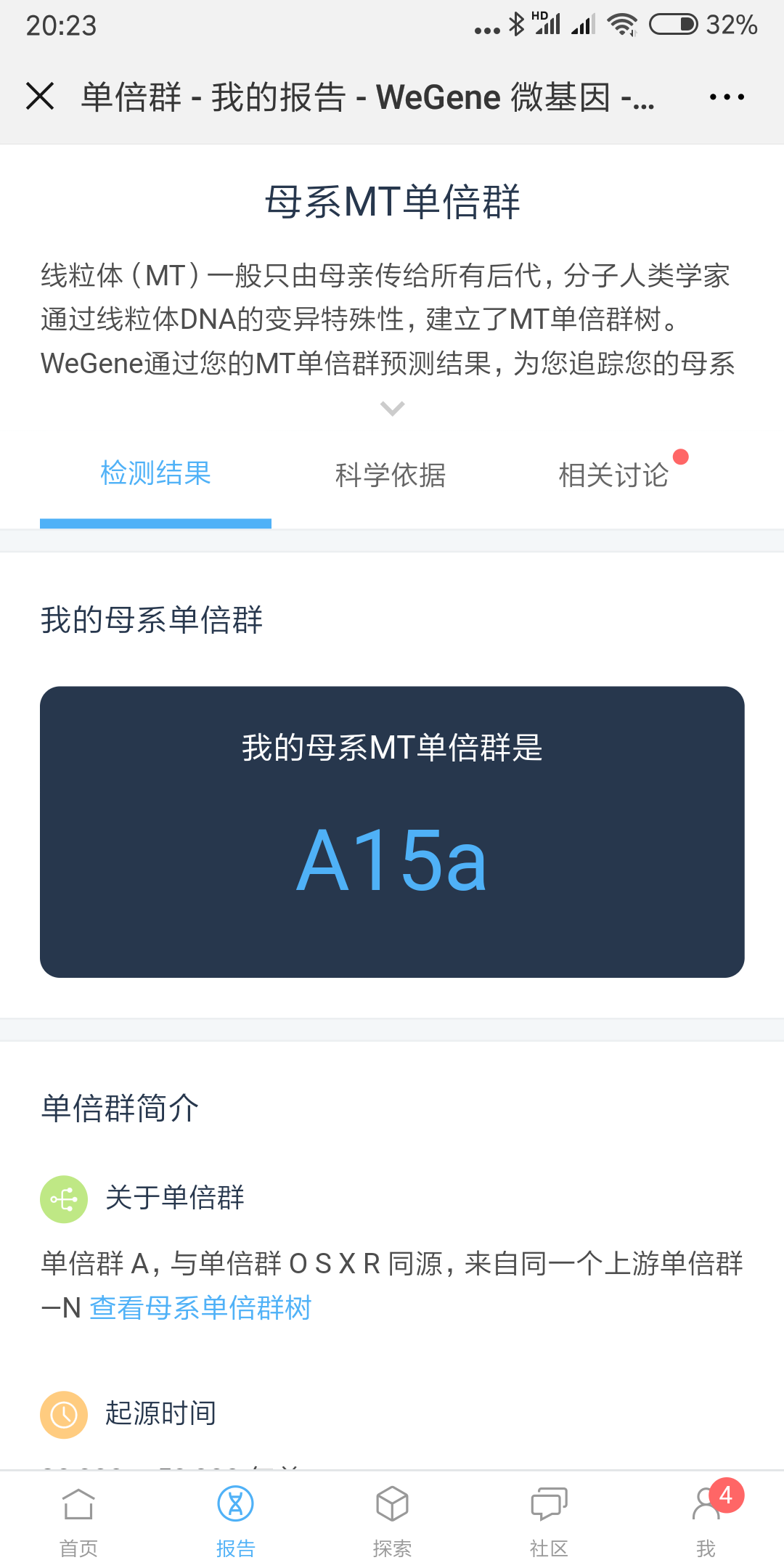Select the 检测结果 tab
The height and width of the screenshot is (1568, 784).
pyautogui.click(x=155, y=473)
